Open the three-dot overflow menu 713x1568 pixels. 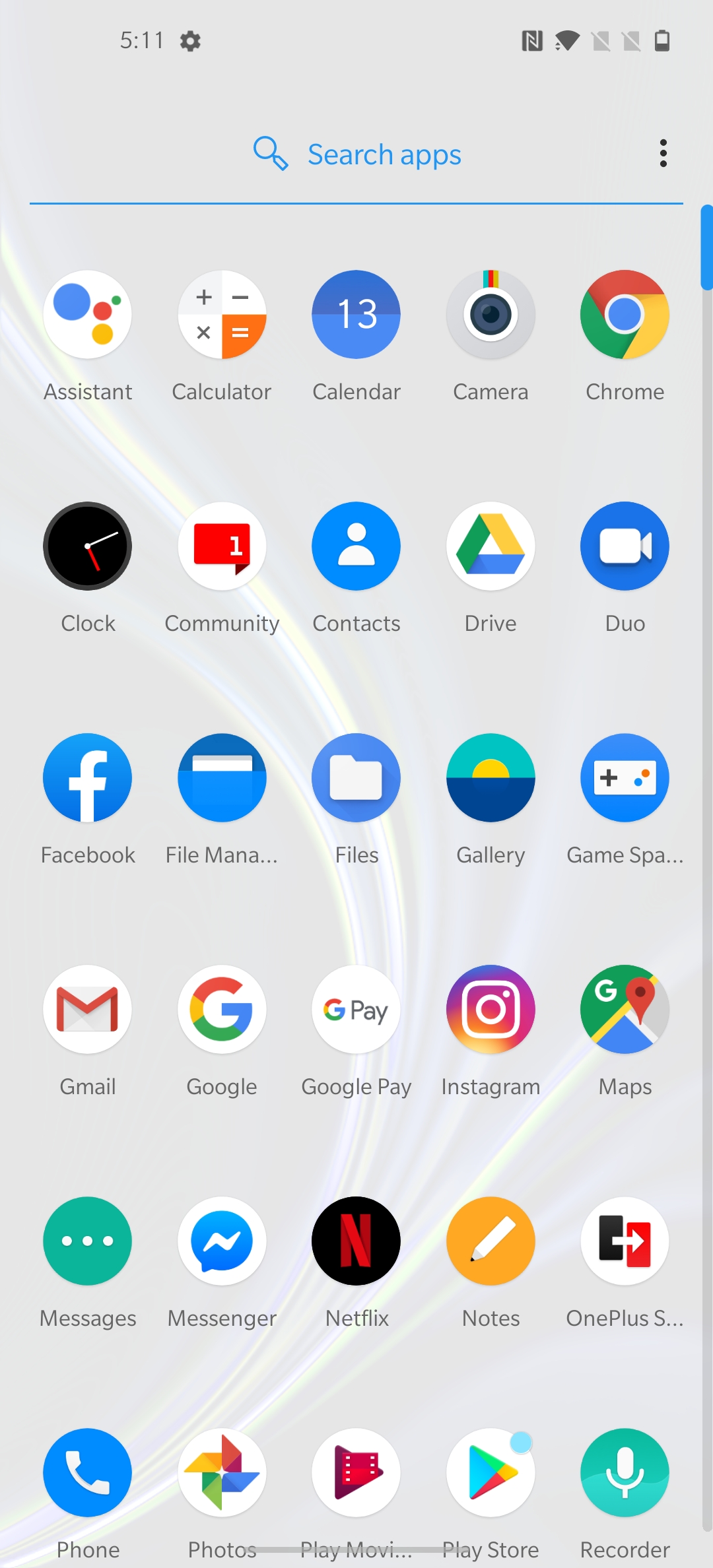click(x=663, y=154)
